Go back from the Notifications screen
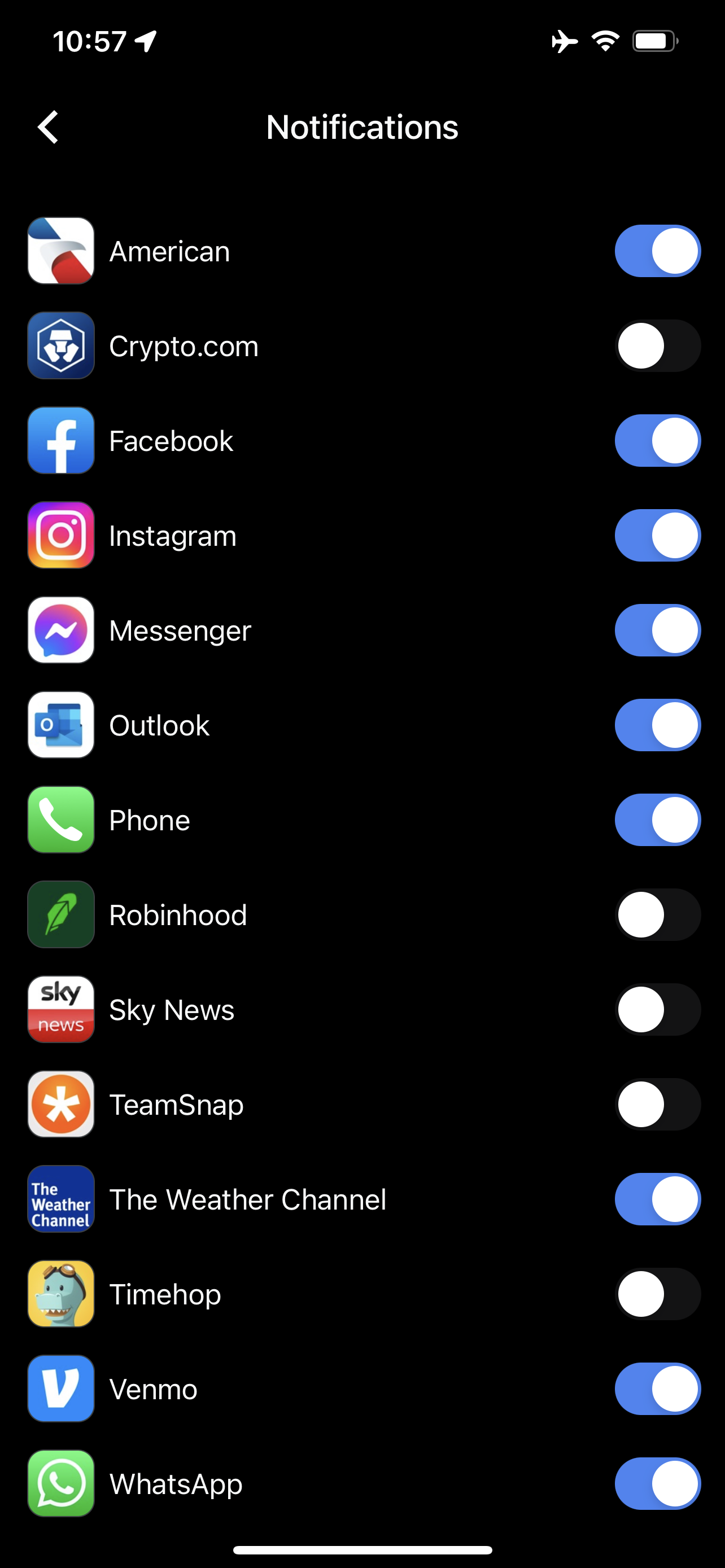The height and width of the screenshot is (1568, 725). point(48,127)
